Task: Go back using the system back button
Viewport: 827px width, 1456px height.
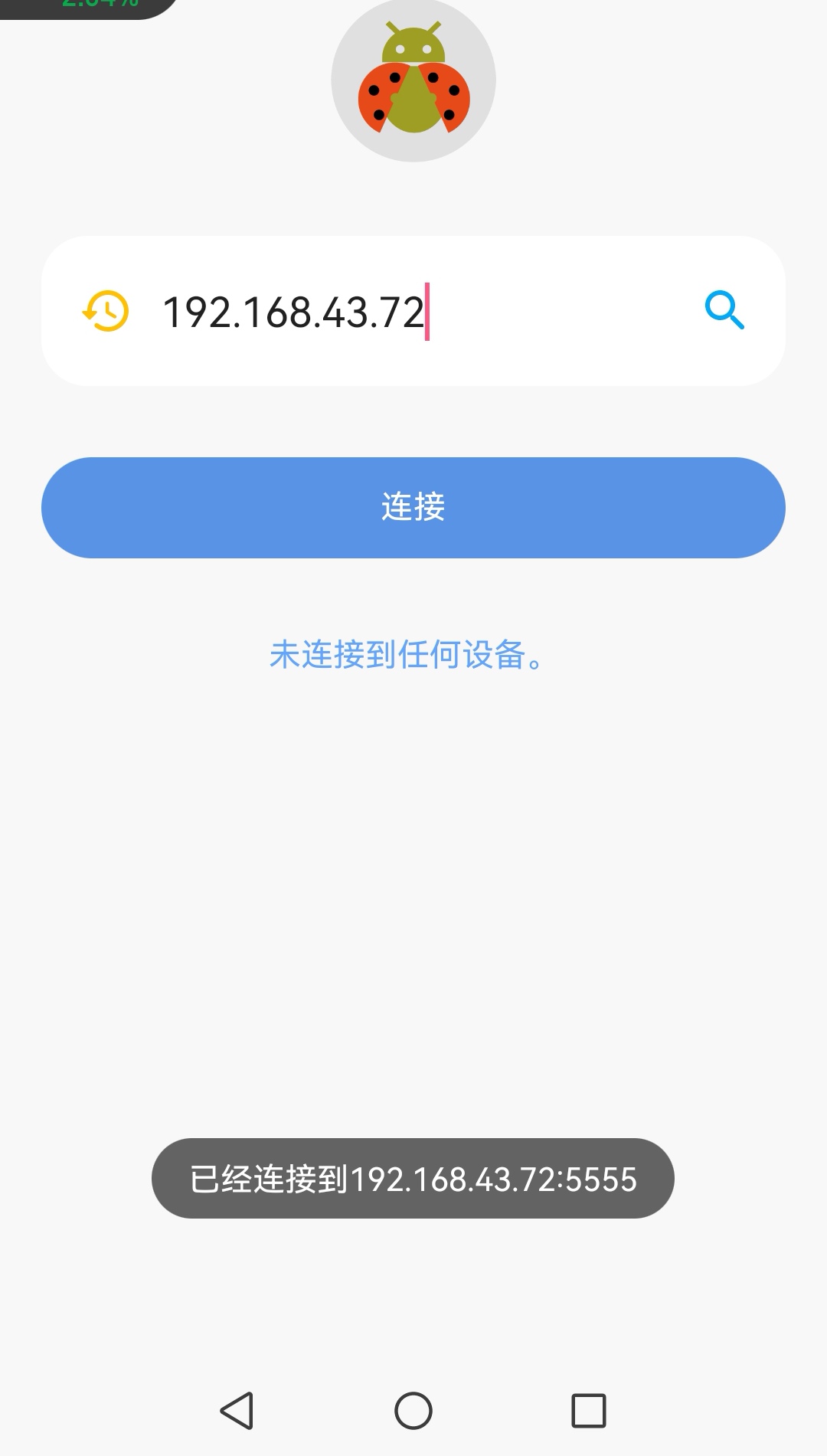Action: point(237,1410)
